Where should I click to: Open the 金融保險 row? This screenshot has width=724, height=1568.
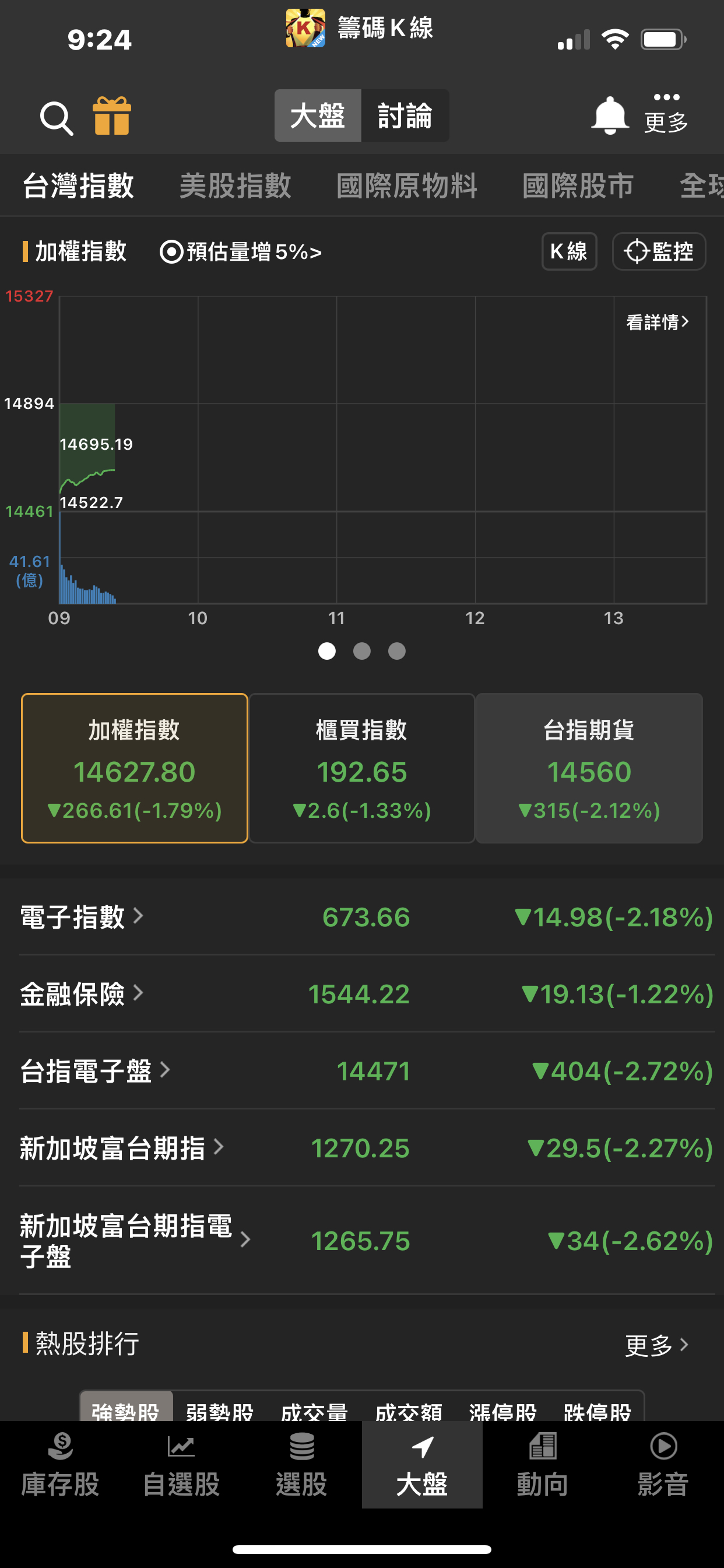[82, 993]
